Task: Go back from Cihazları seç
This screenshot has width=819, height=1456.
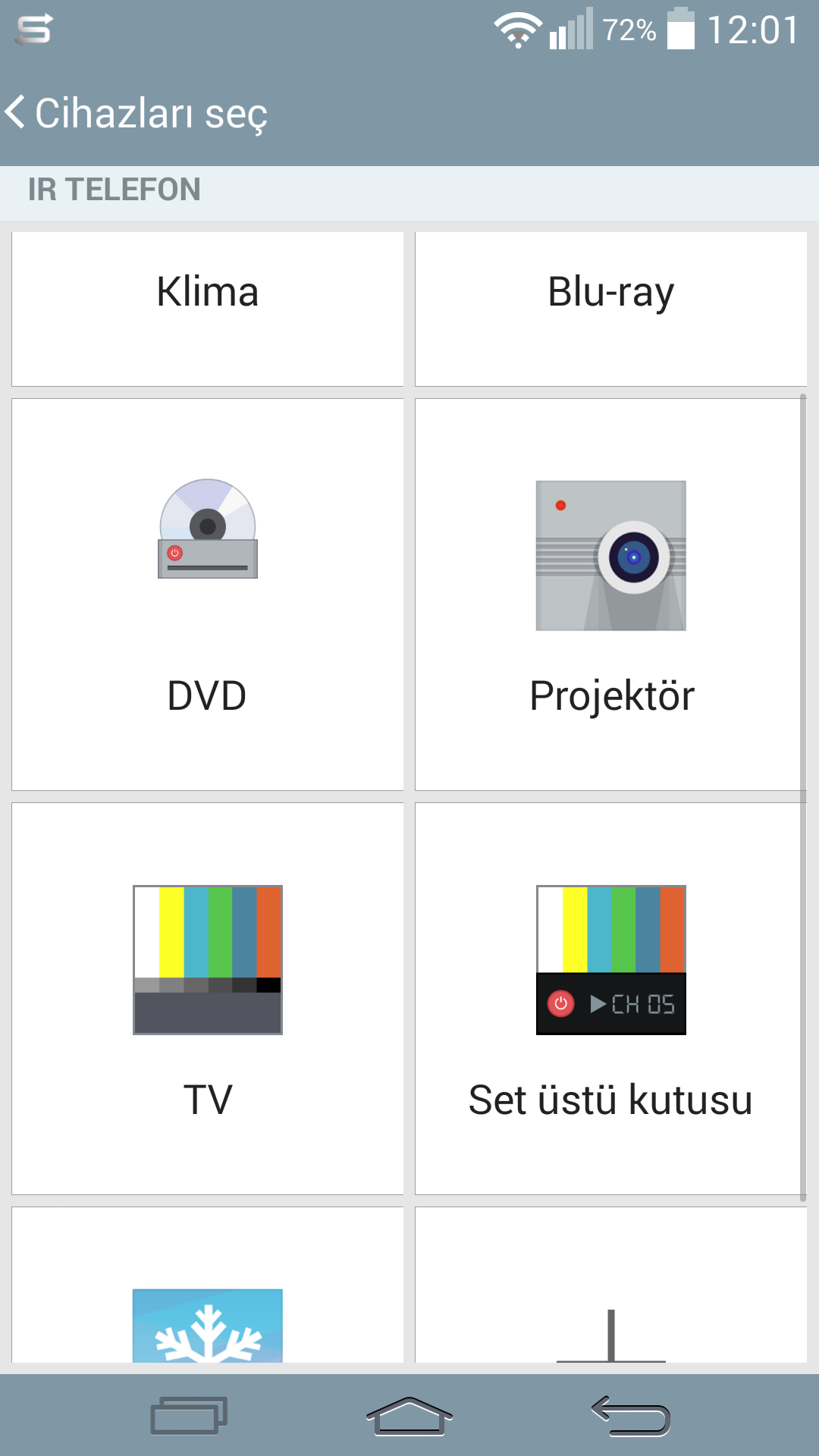Action: tap(17, 112)
